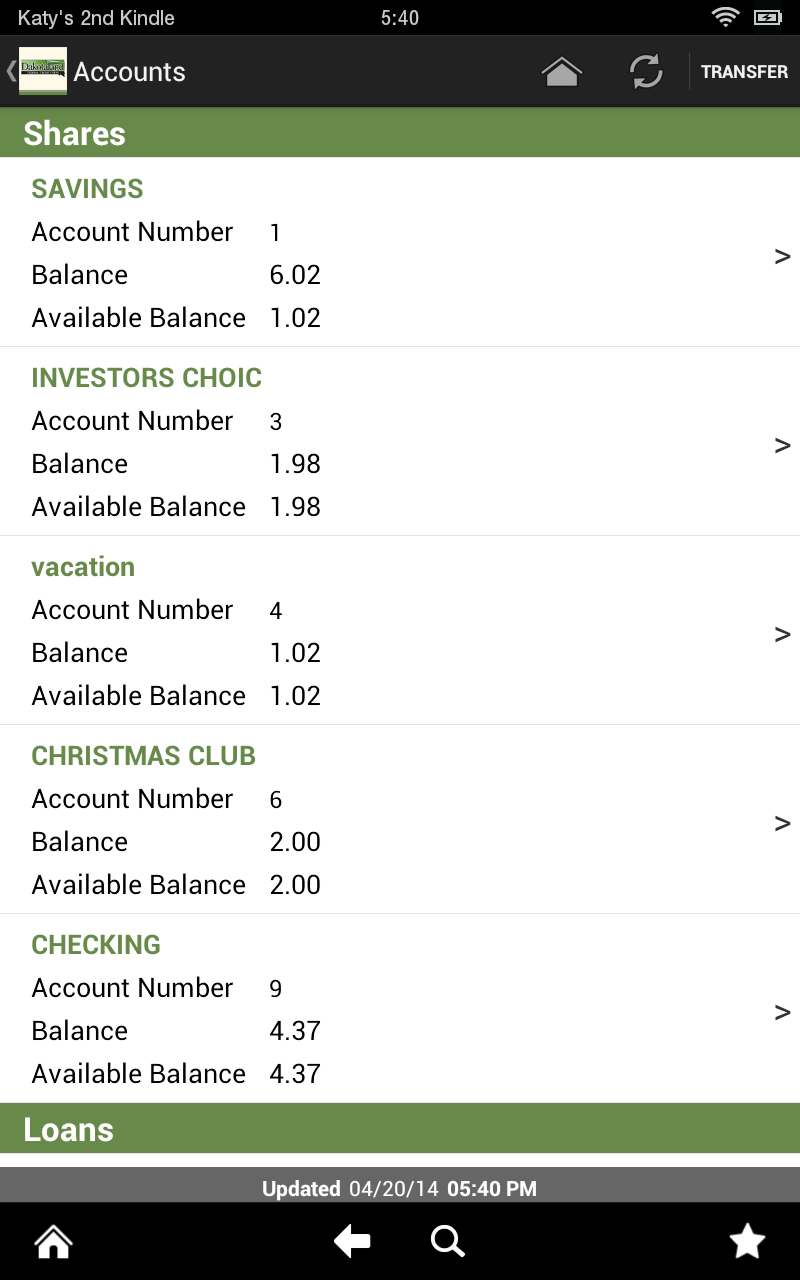This screenshot has width=800, height=1280.
Task: Tap the back arrow in bottom navigation
Action: pyautogui.click(x=351, y=1240)
